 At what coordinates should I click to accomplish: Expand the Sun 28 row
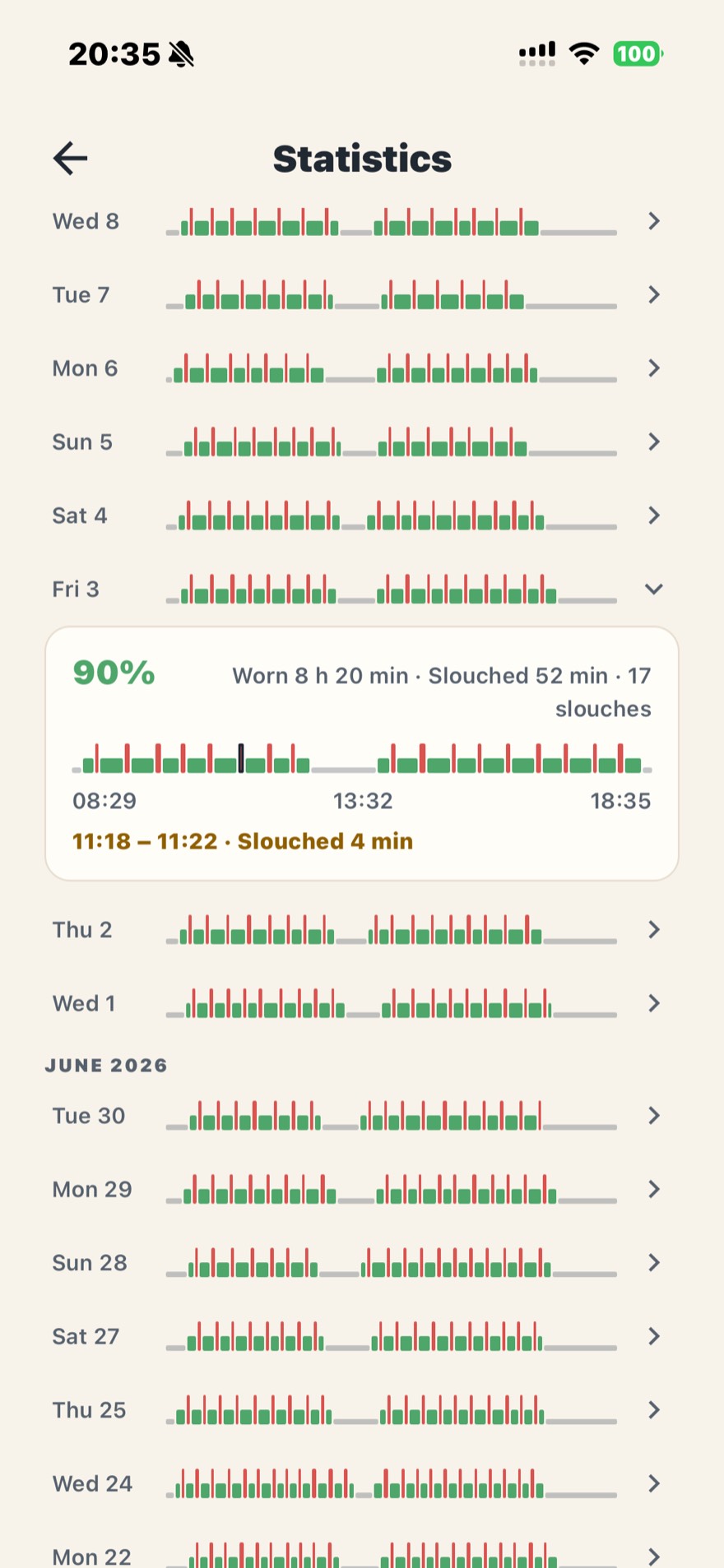pyautogui.click(x=362, y=1263)
